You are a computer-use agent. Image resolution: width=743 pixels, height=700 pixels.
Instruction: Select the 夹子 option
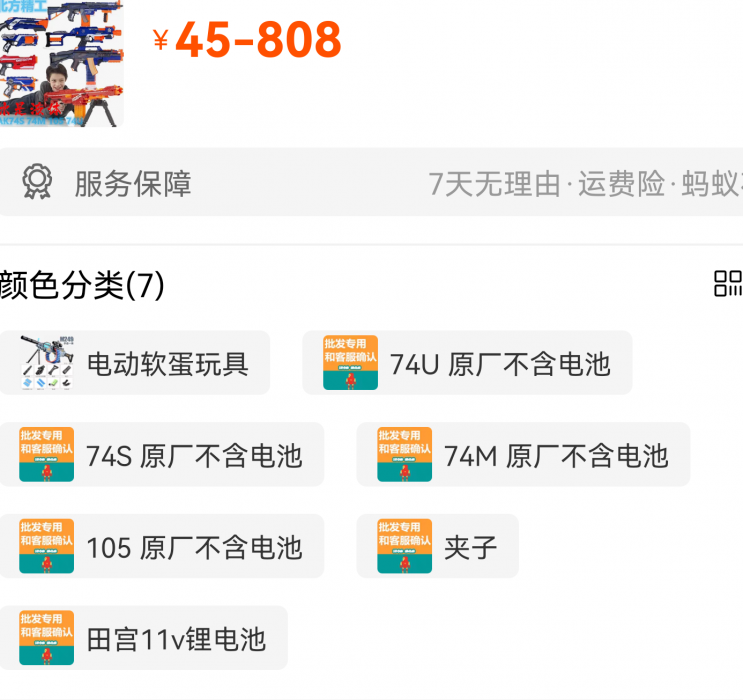(x=437, y=547)
